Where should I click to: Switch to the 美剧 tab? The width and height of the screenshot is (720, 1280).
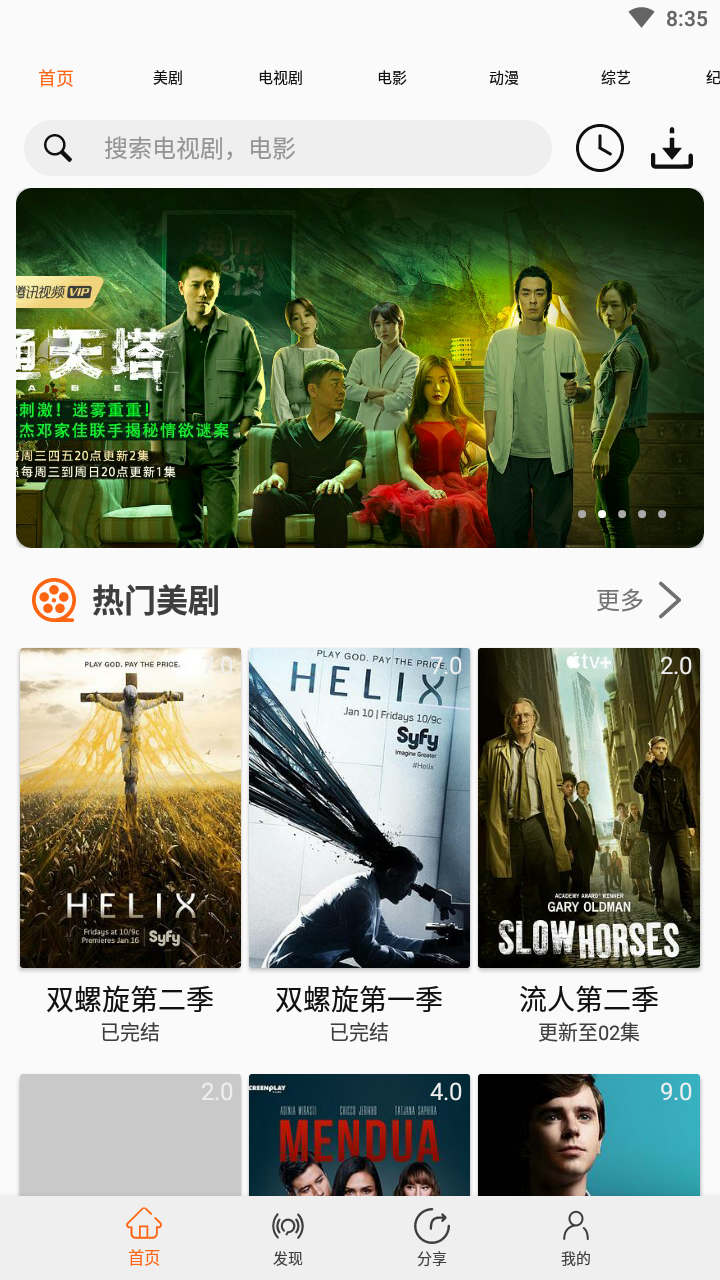pos(166,77)
